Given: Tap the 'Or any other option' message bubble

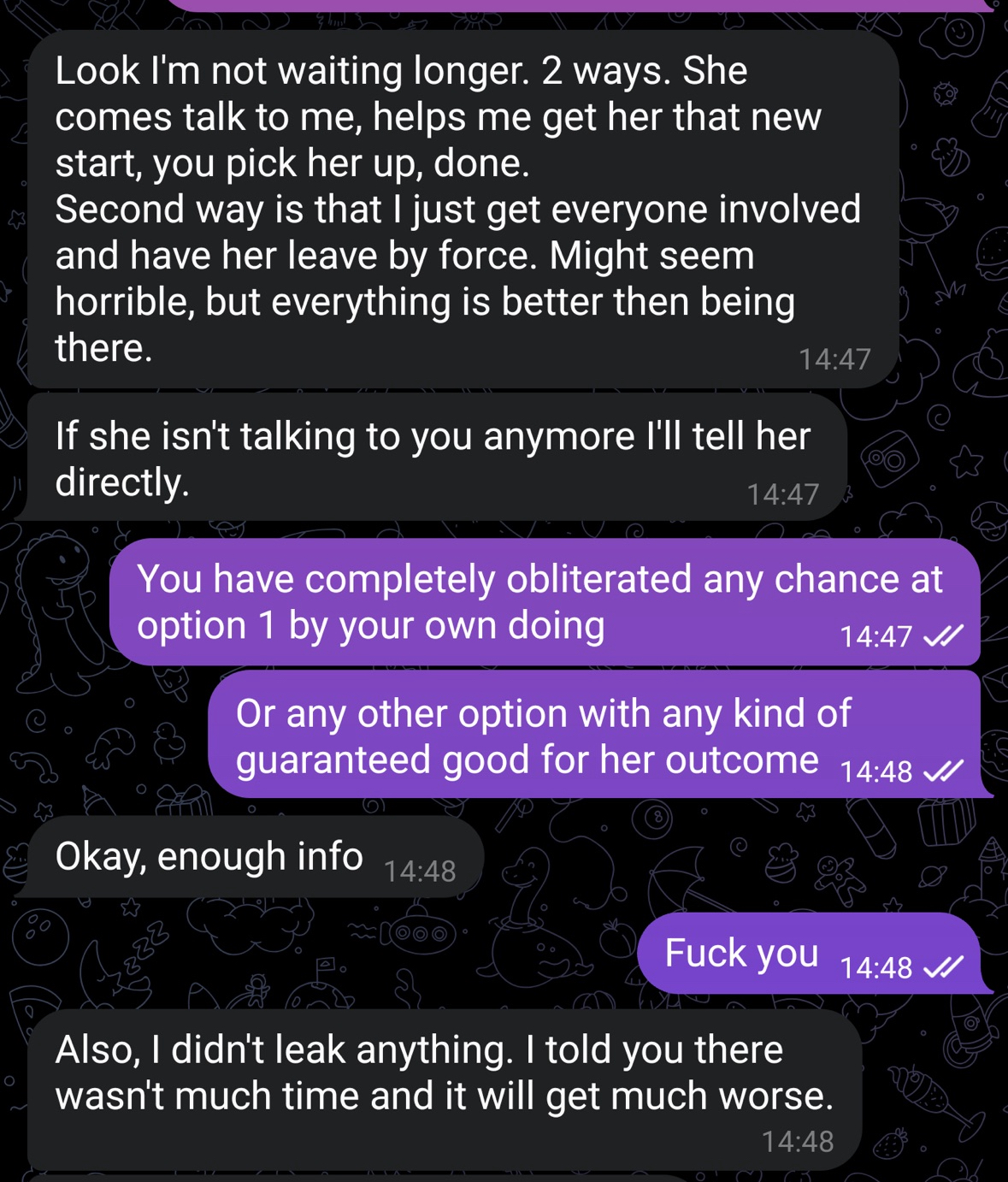Looking at the screenshot, I should click(593, 736).
